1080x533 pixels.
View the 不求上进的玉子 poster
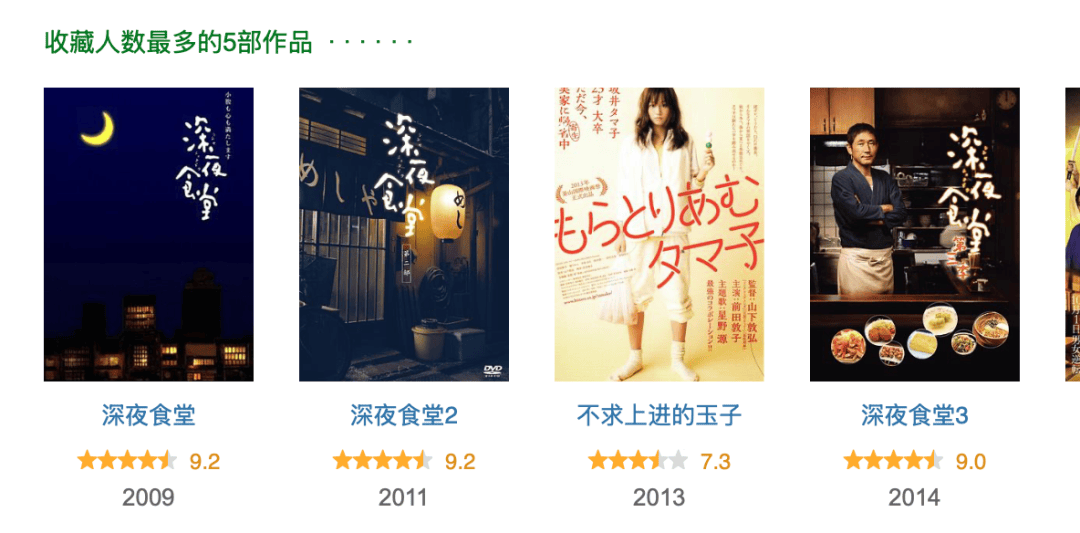pyautogui.click(x=659, y=234)
